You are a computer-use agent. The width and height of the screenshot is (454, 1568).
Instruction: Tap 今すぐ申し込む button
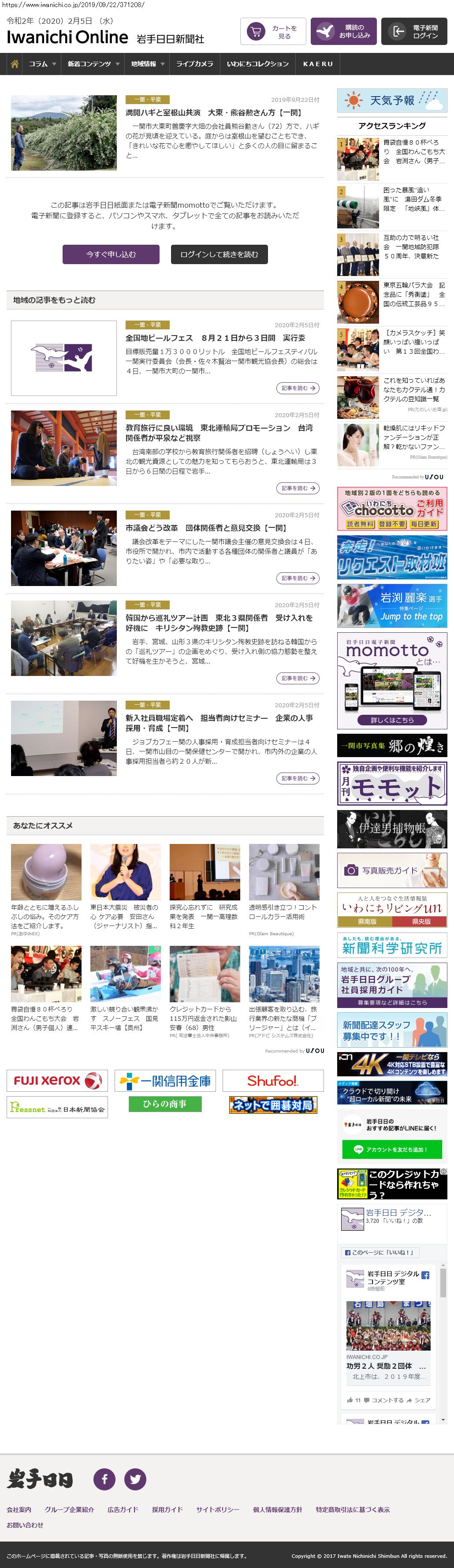coord(111,254)
